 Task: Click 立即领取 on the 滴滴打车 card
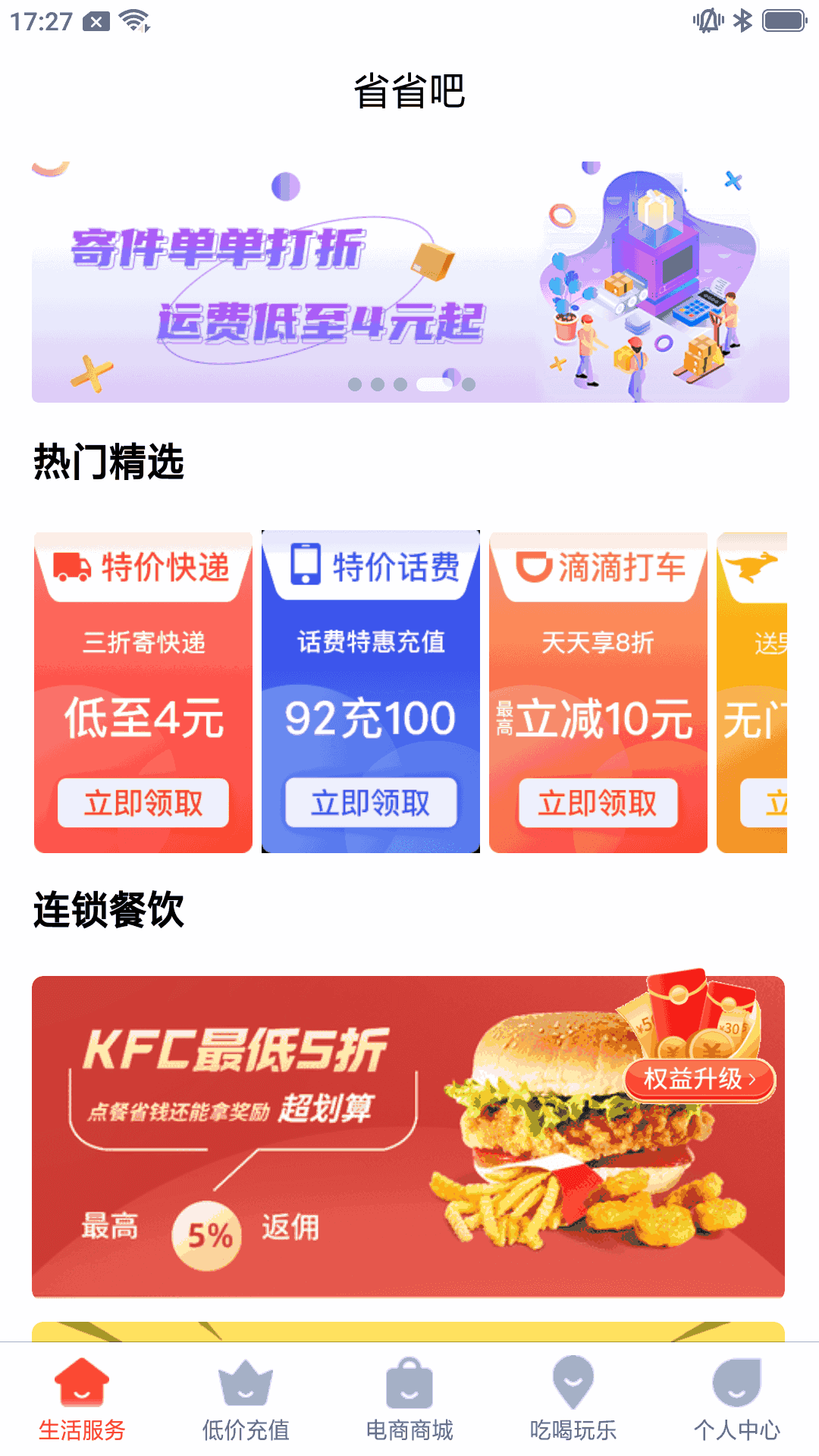pos(598,804)
